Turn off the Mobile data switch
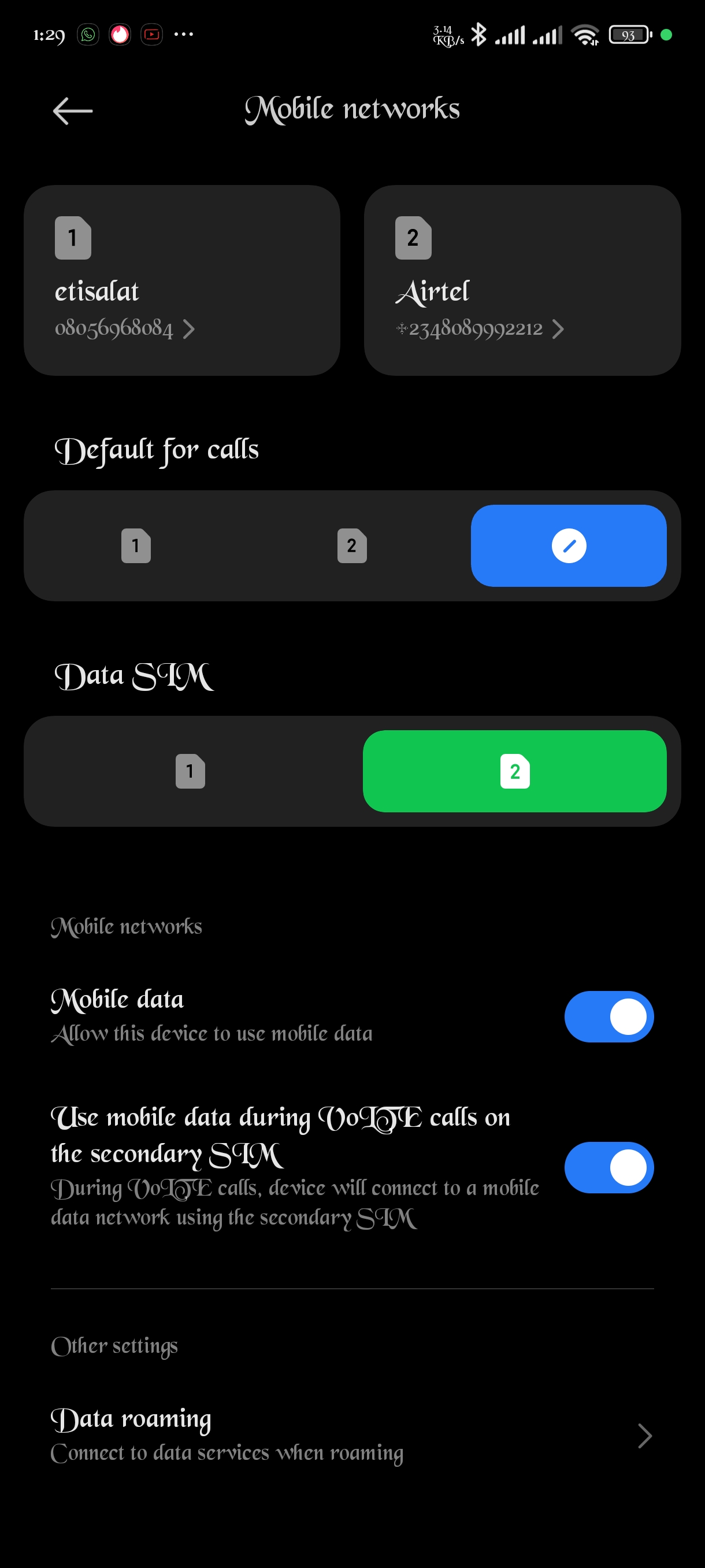The height and width of the screenshot is (1568, 705). 609,1016
